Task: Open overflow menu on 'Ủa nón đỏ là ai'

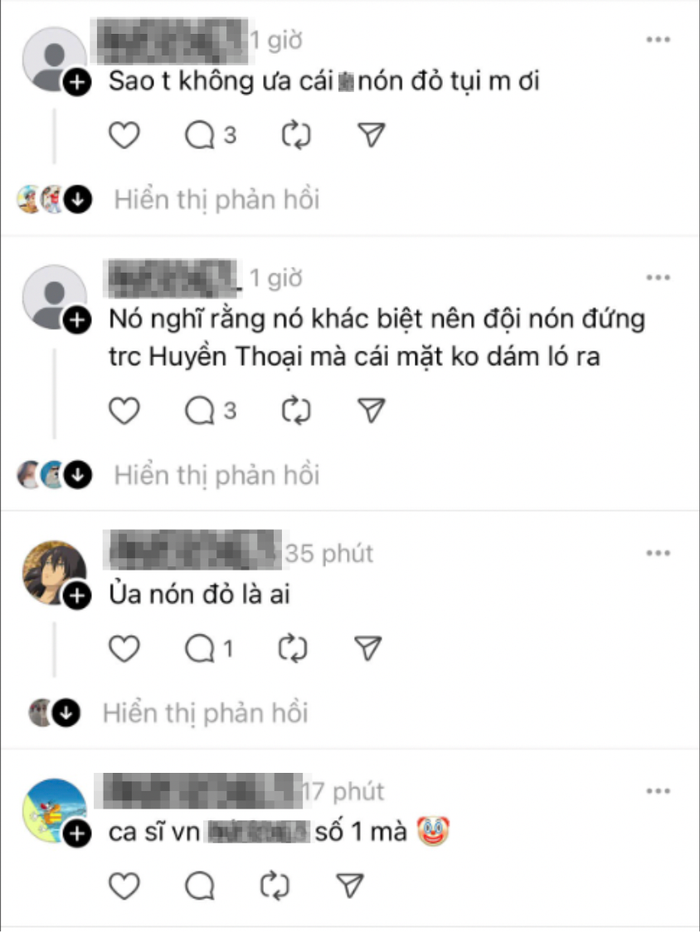Action: tap(657, 553)
